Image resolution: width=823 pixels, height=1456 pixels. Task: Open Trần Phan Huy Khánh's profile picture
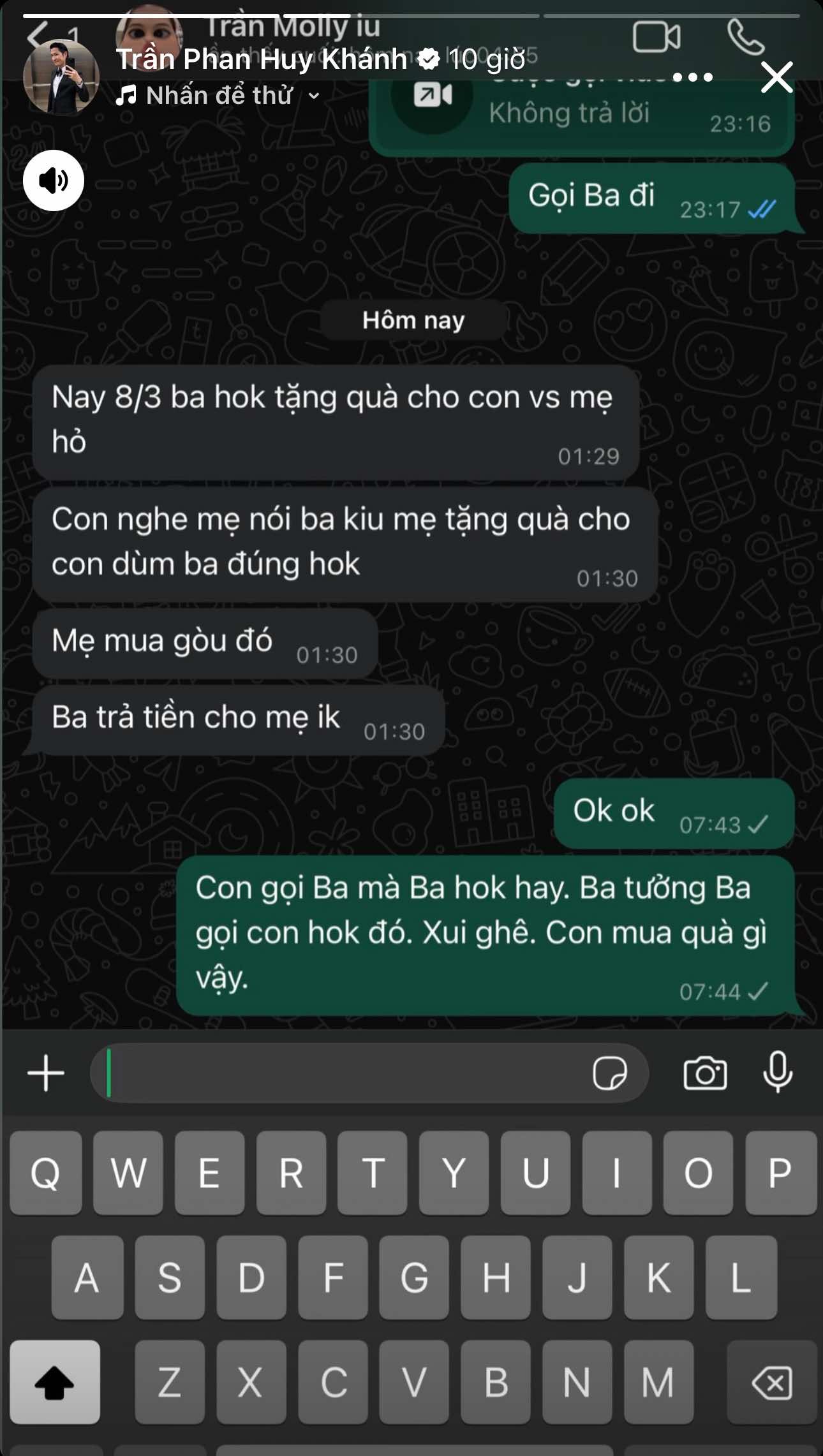click(61, 77)
